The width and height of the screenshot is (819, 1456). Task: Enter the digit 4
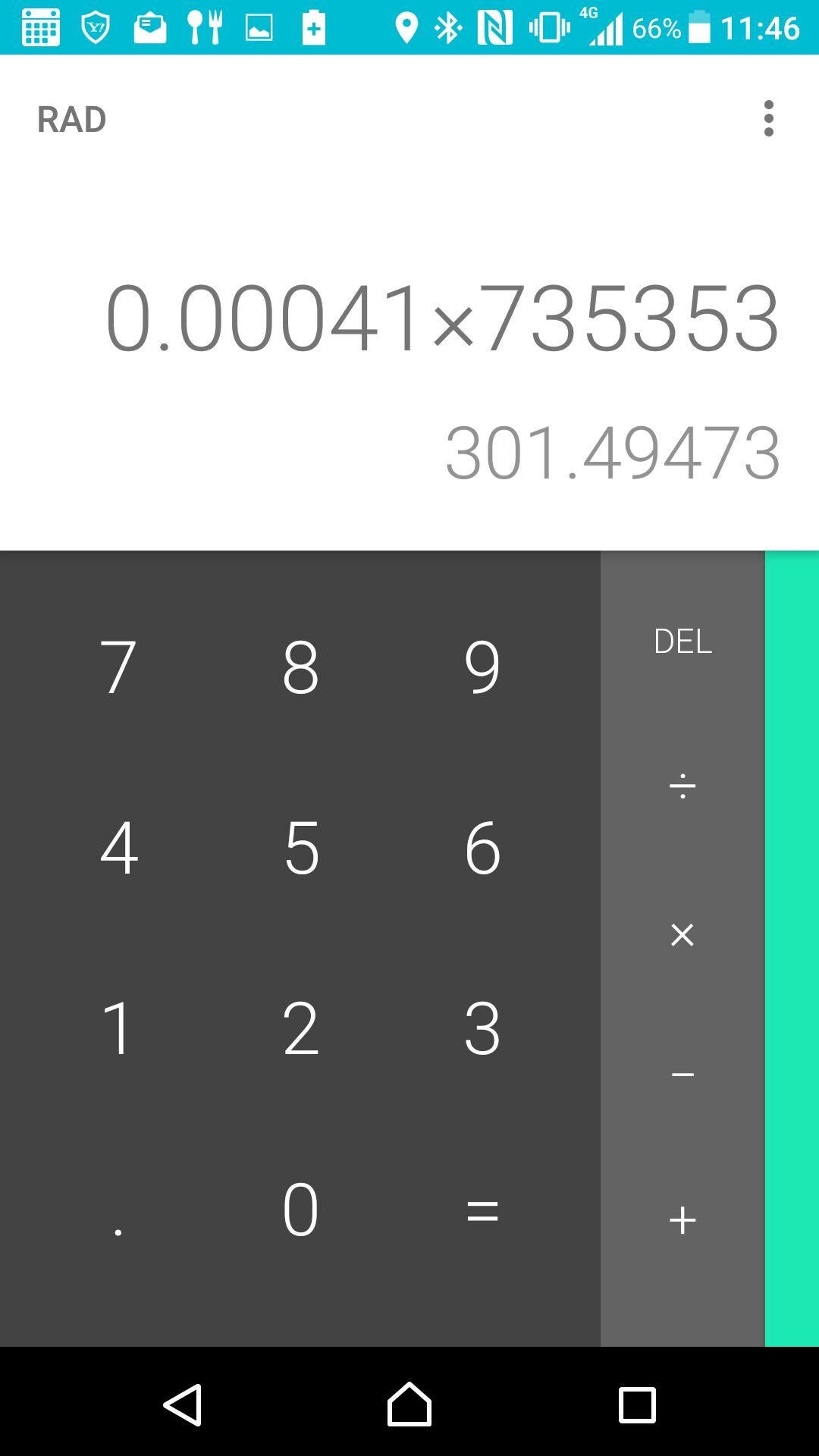[x=118, y=848]
